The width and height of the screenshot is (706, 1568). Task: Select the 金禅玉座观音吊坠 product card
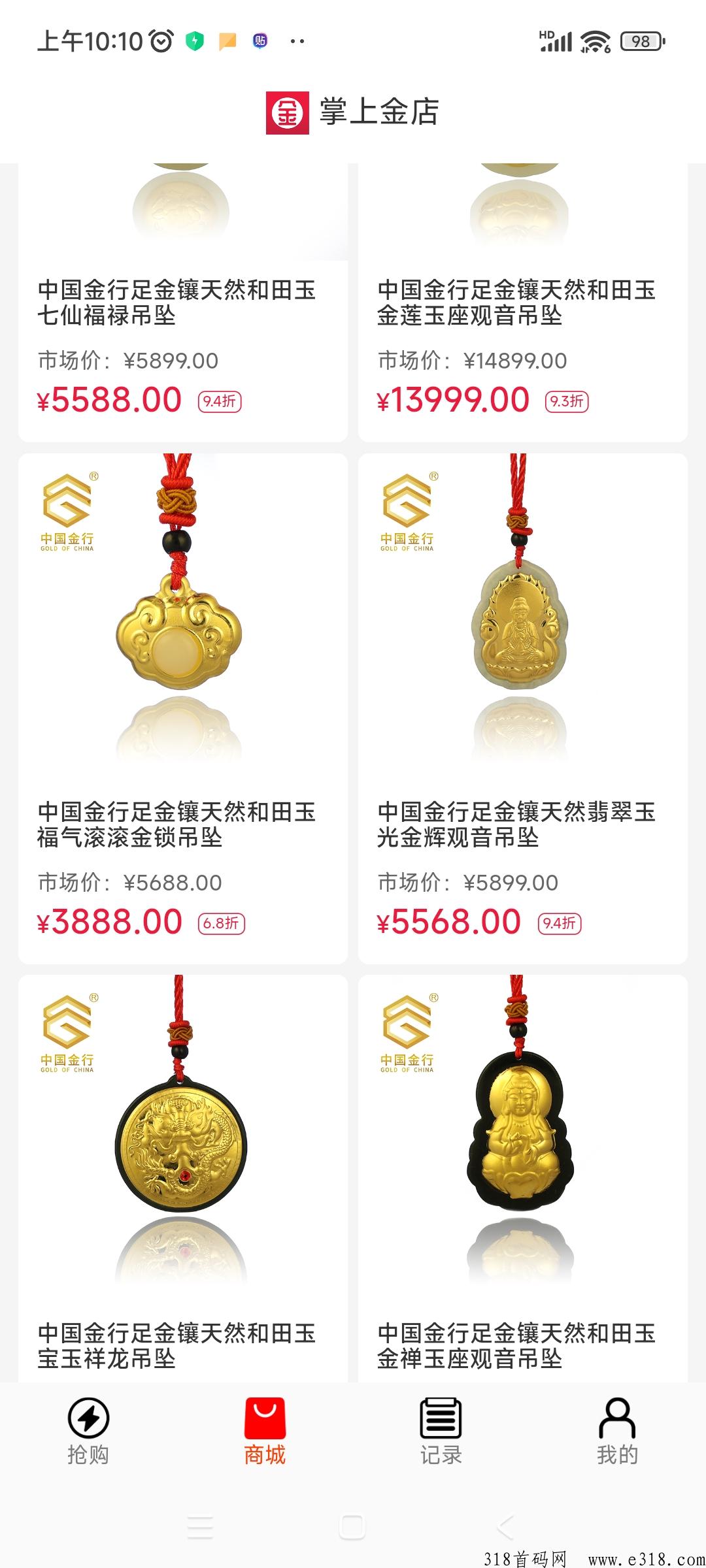[x=522, y=1176]
